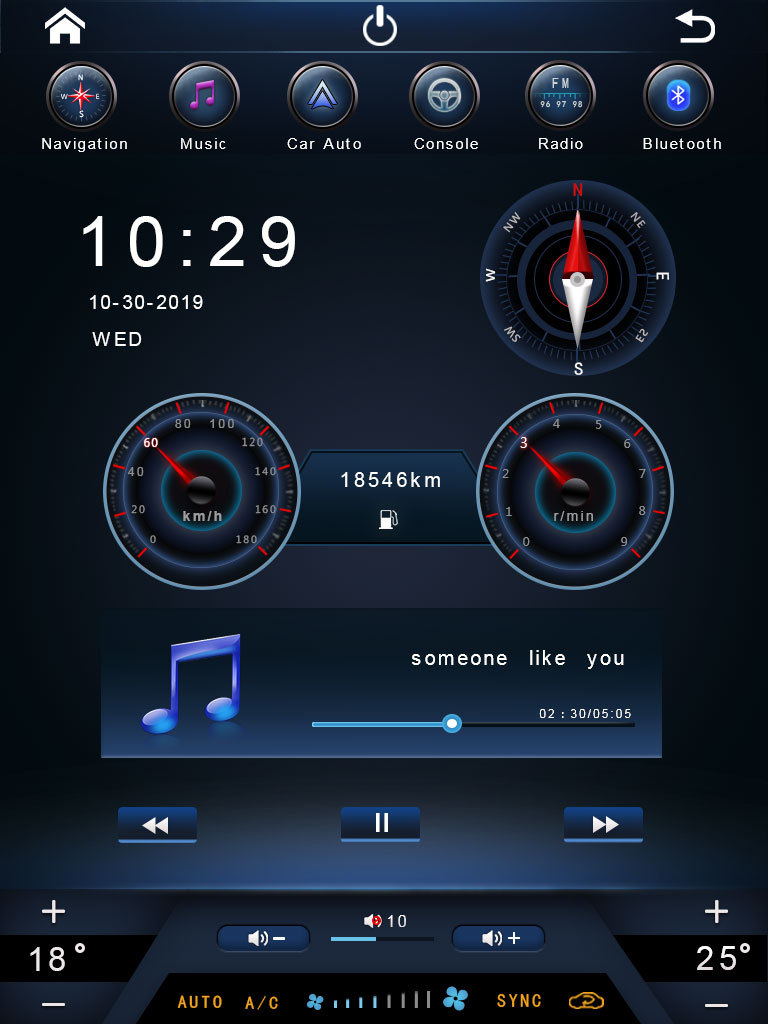This screenshot has width=768, height=1024.
Task: Increase the 18° temperature
Action: 53,911
